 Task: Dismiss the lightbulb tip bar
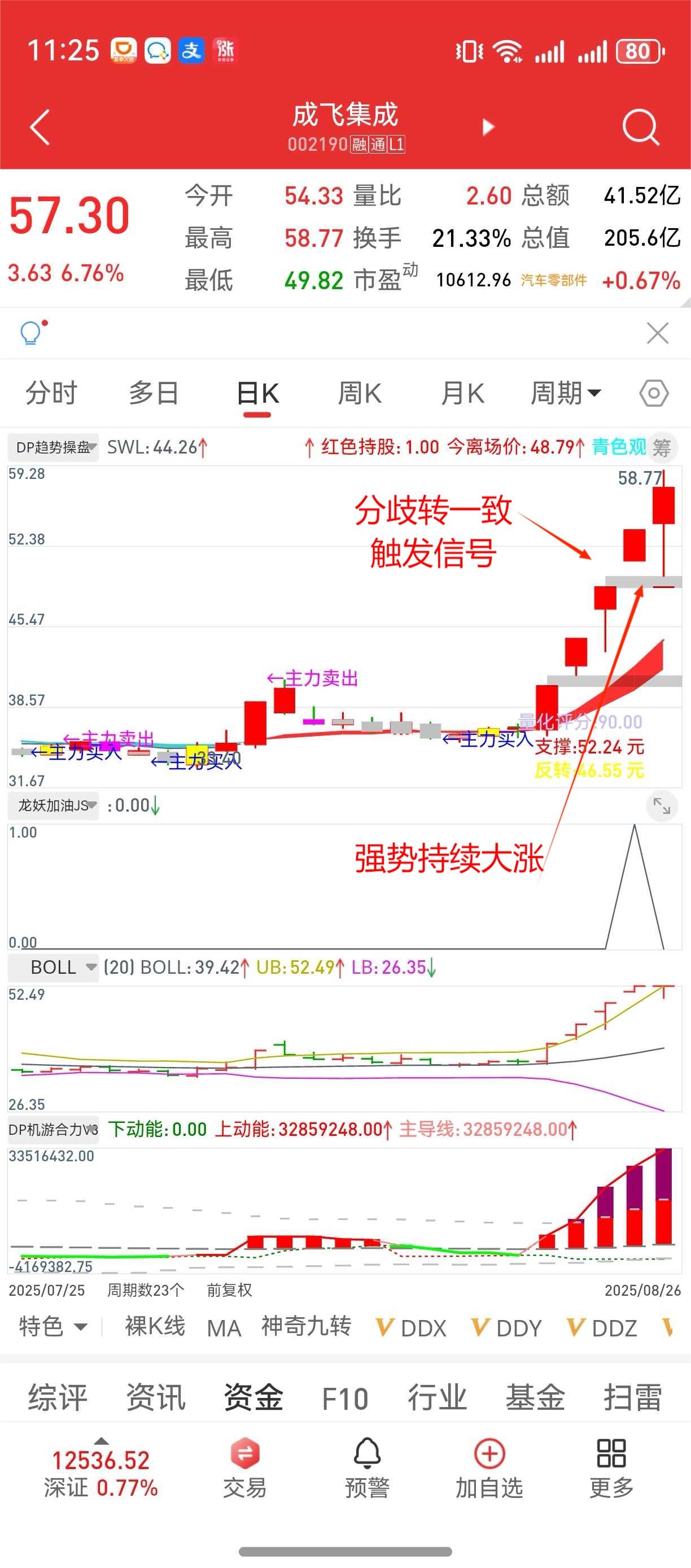tap(658, 334)
